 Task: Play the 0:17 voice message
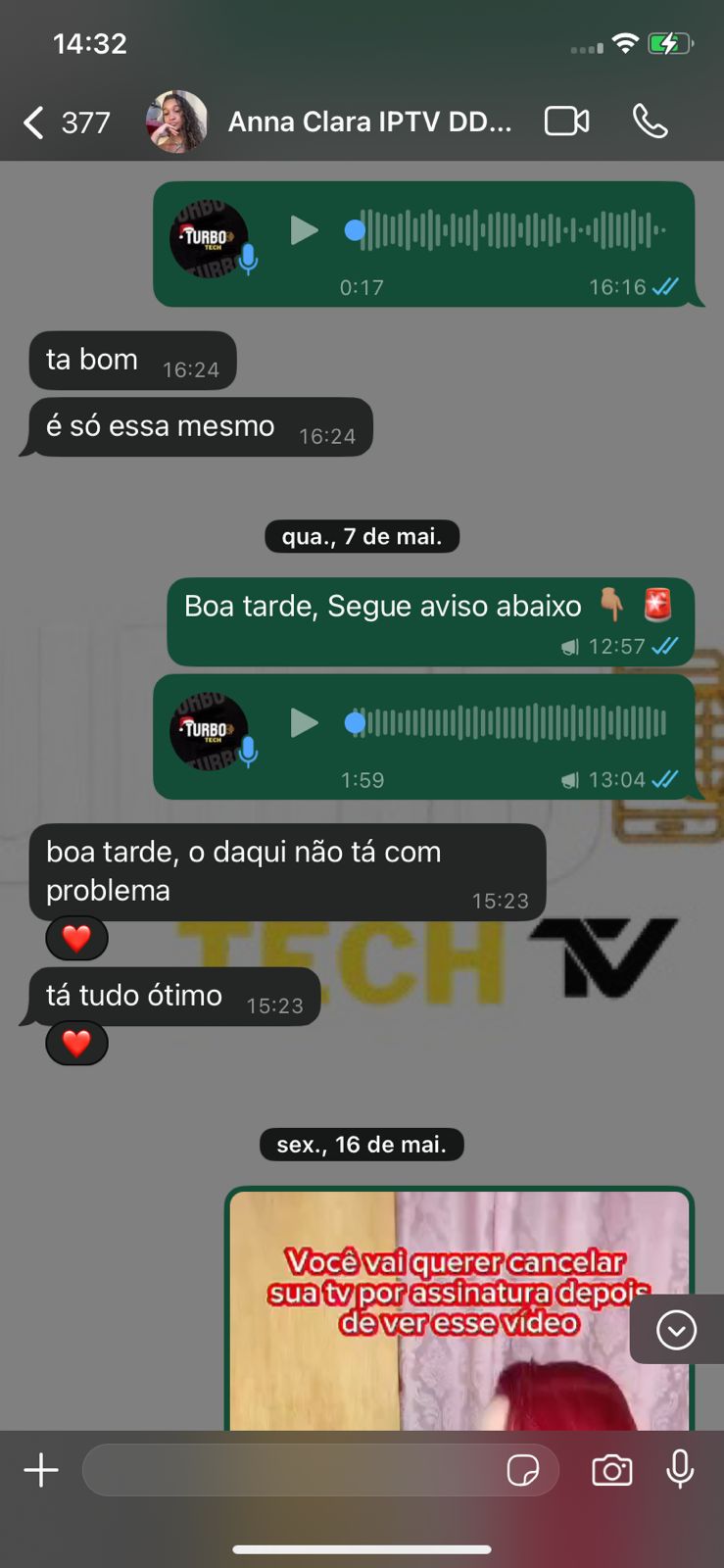(304, 231)
